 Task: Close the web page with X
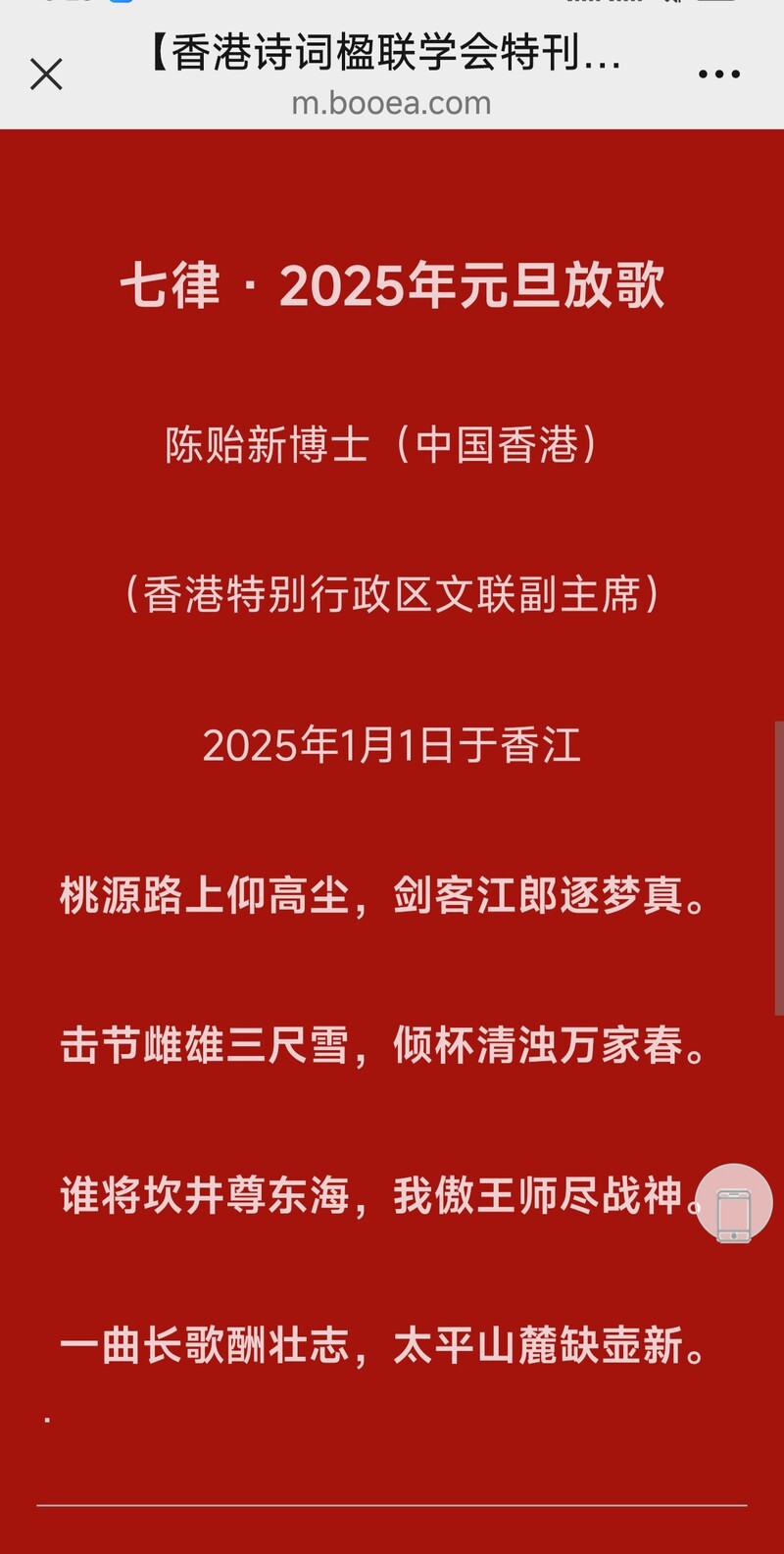tap(46, 75)
